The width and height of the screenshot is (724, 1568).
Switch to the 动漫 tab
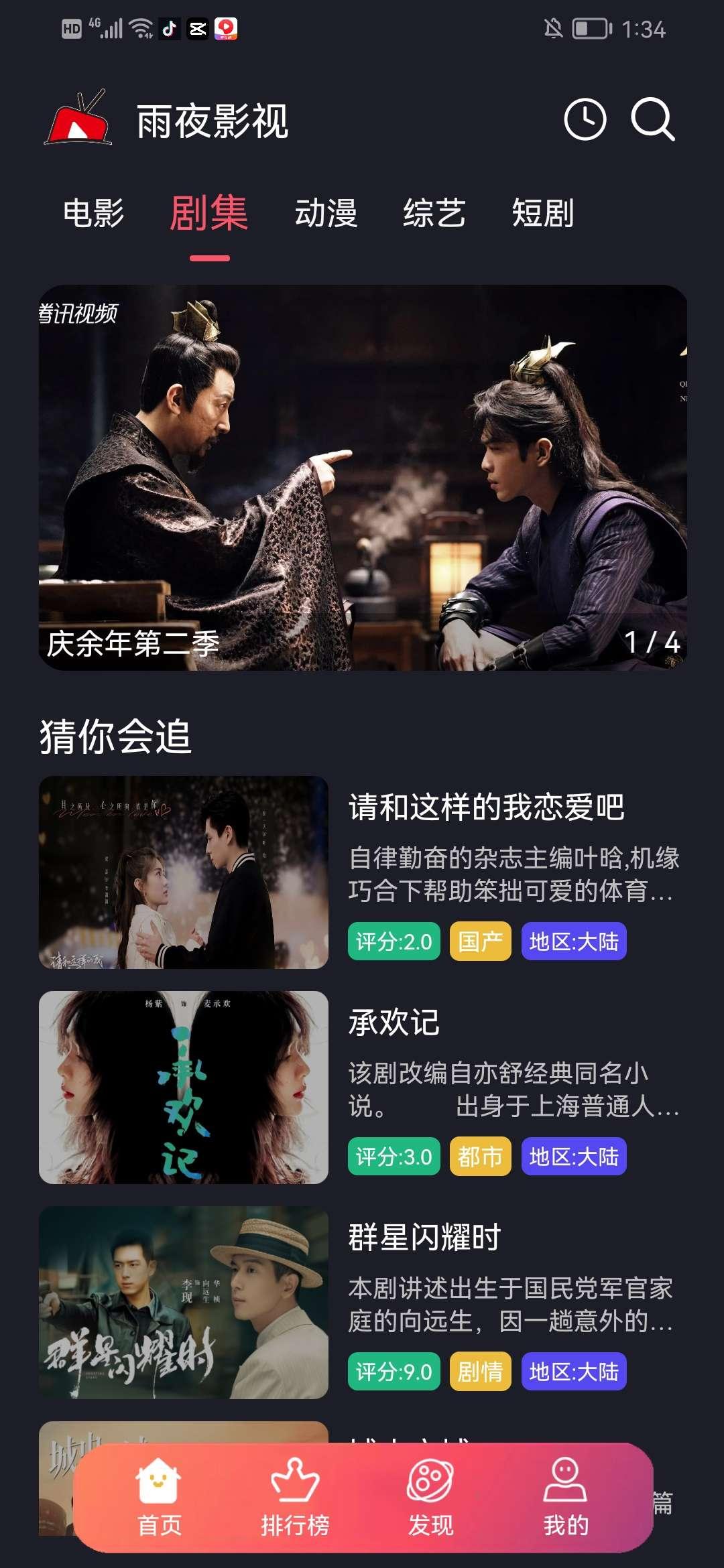327,213
